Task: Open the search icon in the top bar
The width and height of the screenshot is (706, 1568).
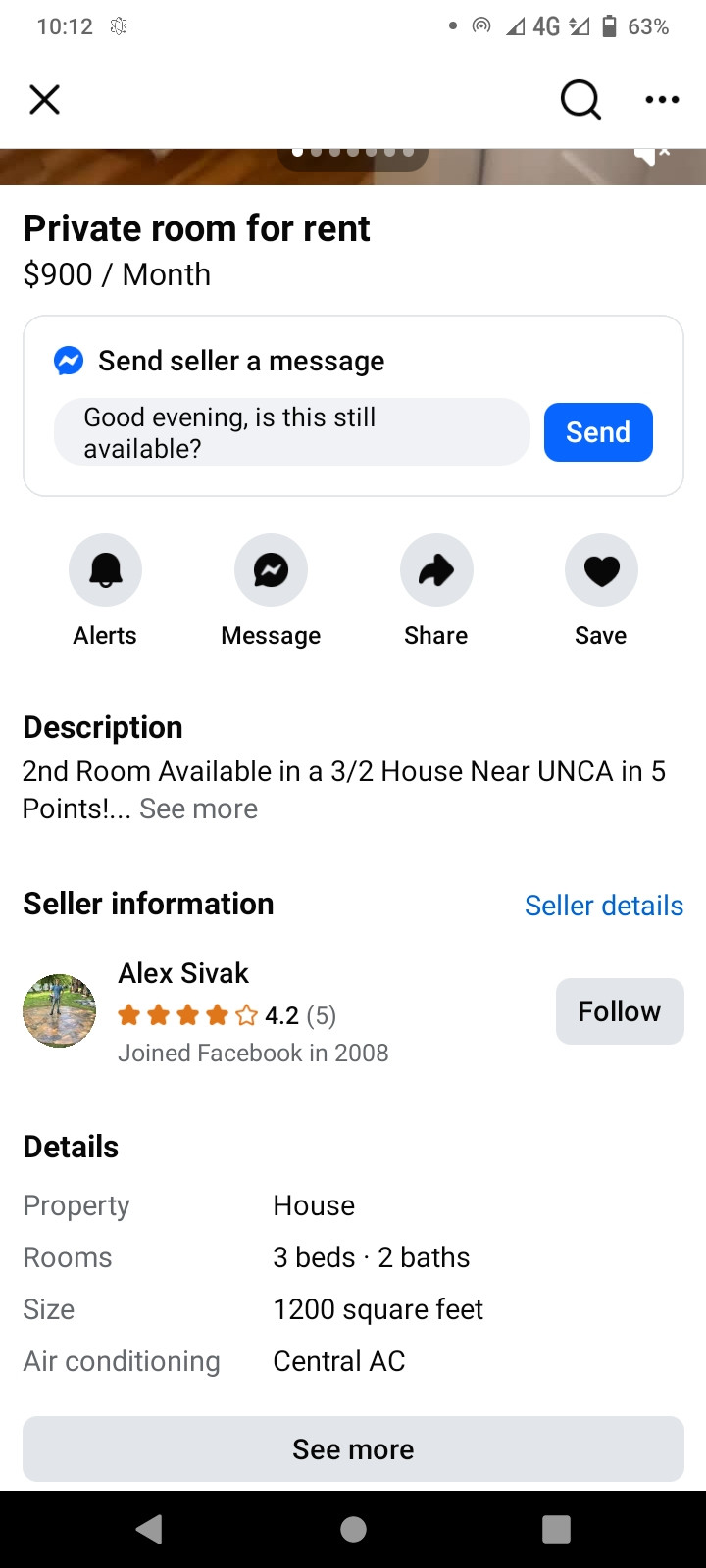Action: click(580, 99)
